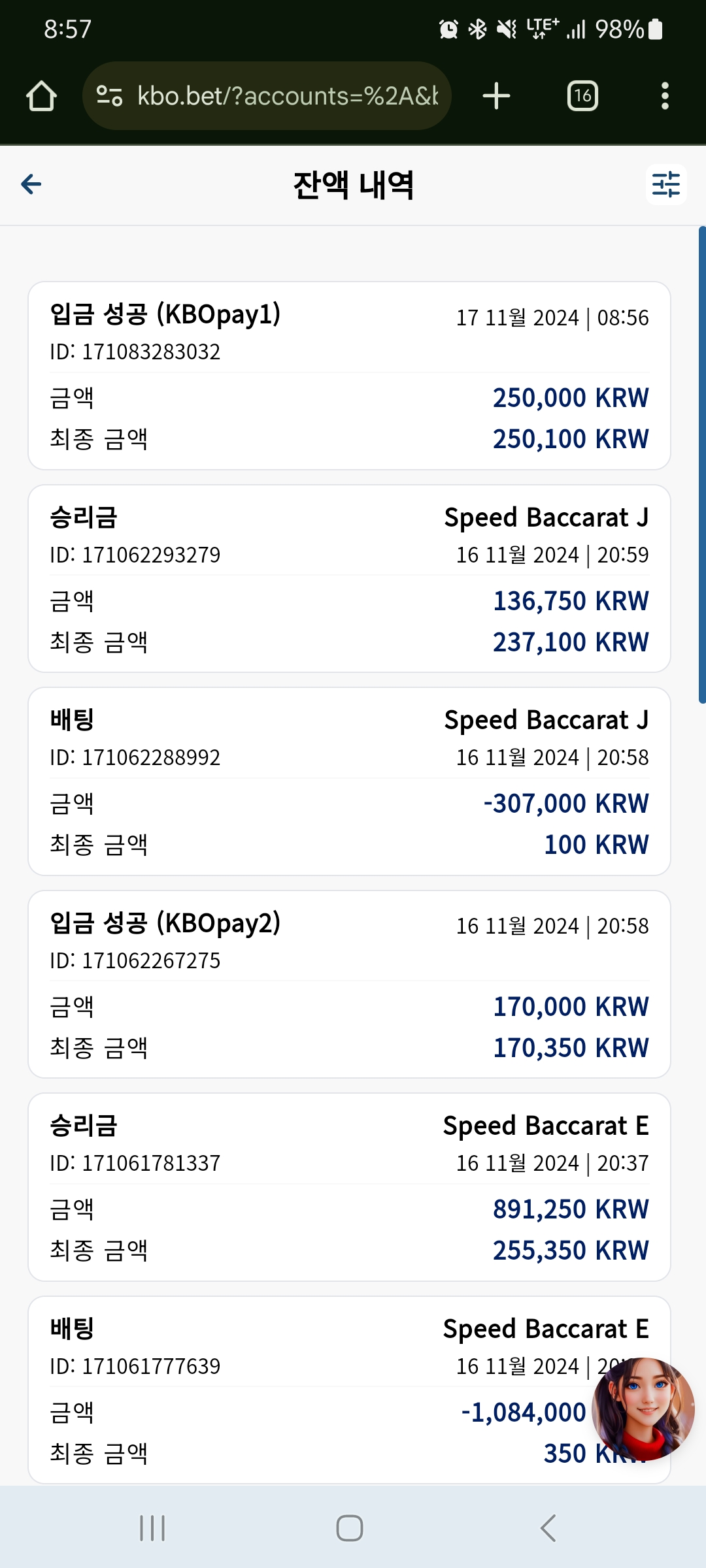Image resolution: width=706 pixels, height=1568 pixels.
Task: Open the tab switcher showing 16
Action: tap(582, 96)
